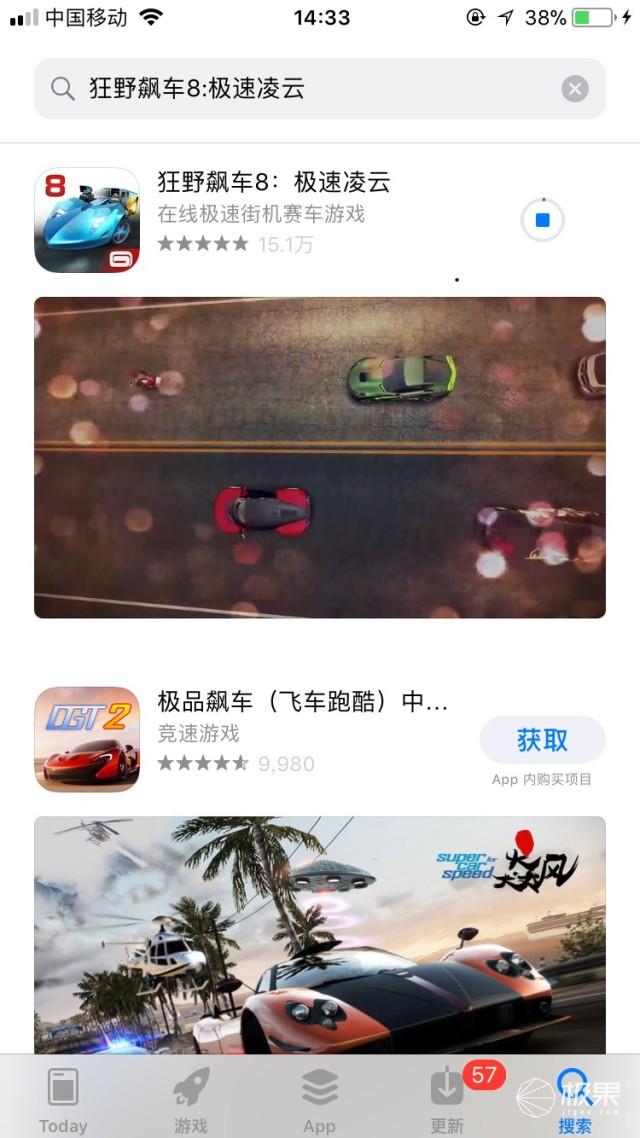Viewport: 640px width, 1138px height.
Task: View the 极品飙车 preview screenshot
Action: point(320,935)
